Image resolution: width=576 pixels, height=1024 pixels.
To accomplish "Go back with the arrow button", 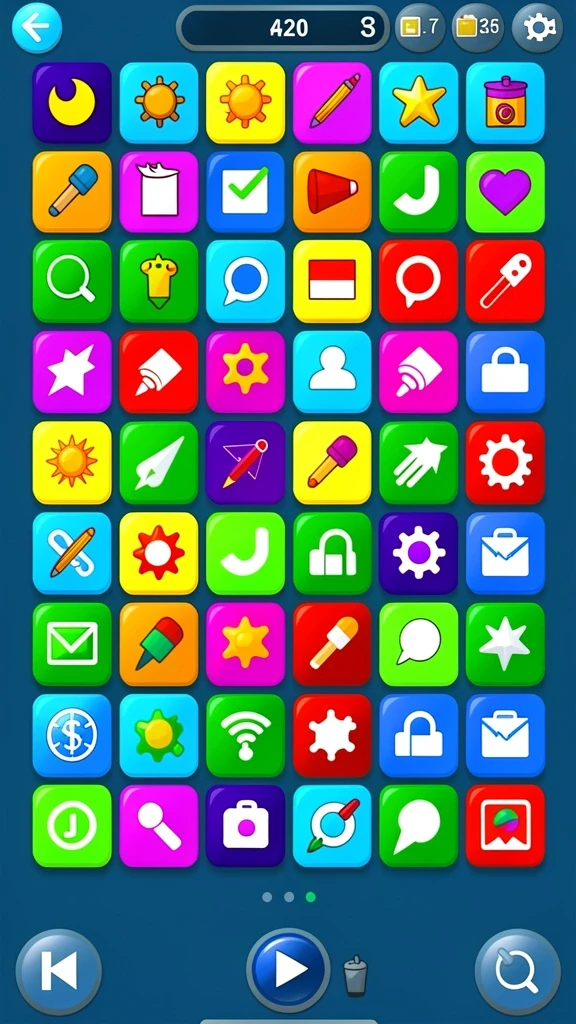I will point(37,27).
